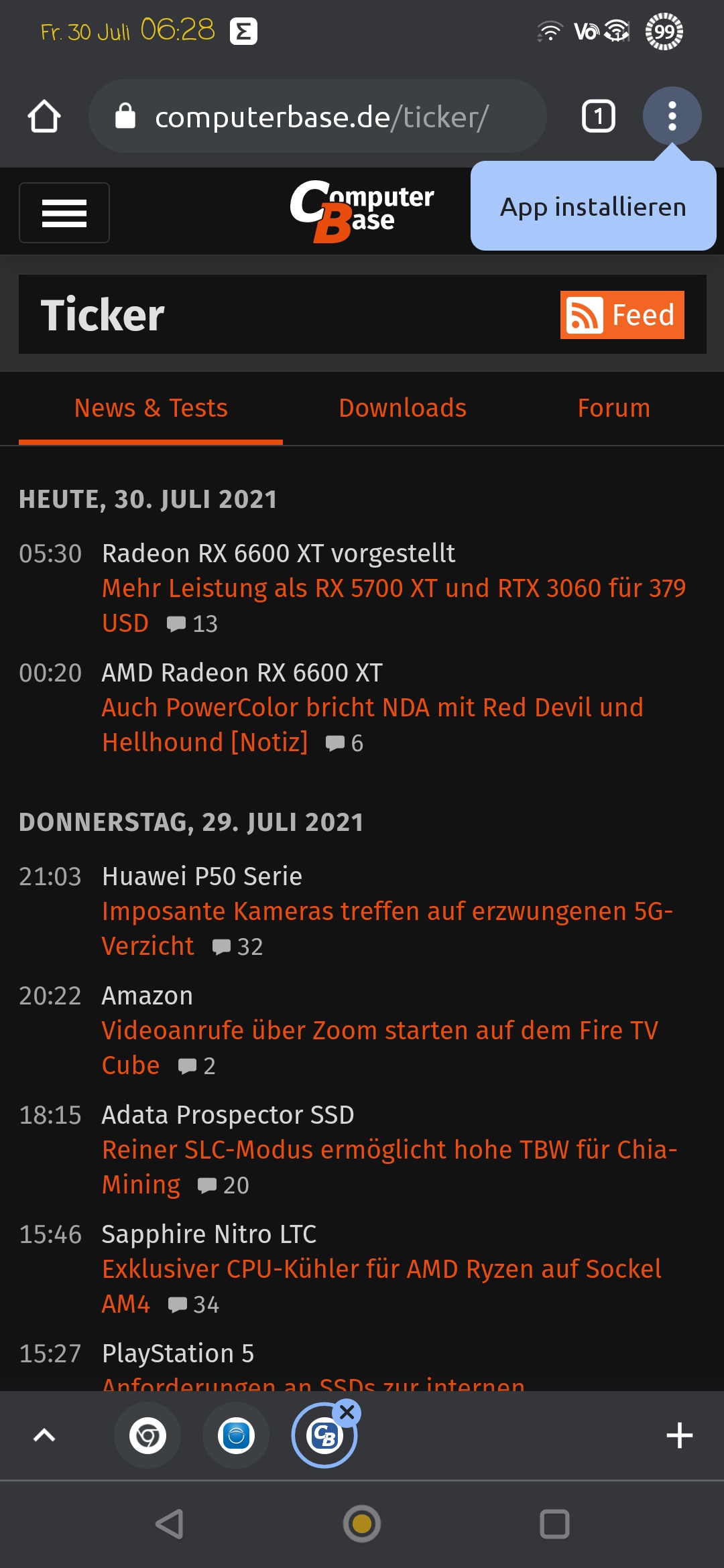Open the site hamburger menu
This screenshot has width=724, height=1568.
[x=64, y=213]
